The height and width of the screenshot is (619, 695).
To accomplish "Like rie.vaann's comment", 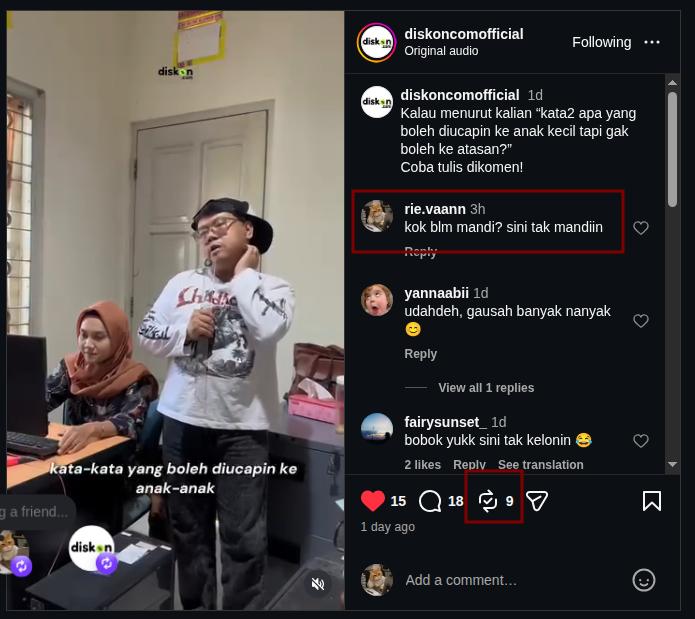I will pos(640,228).
